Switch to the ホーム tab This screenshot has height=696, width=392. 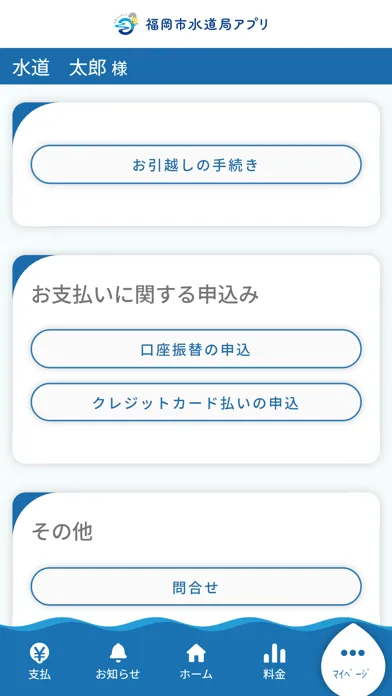coord(196,662)
